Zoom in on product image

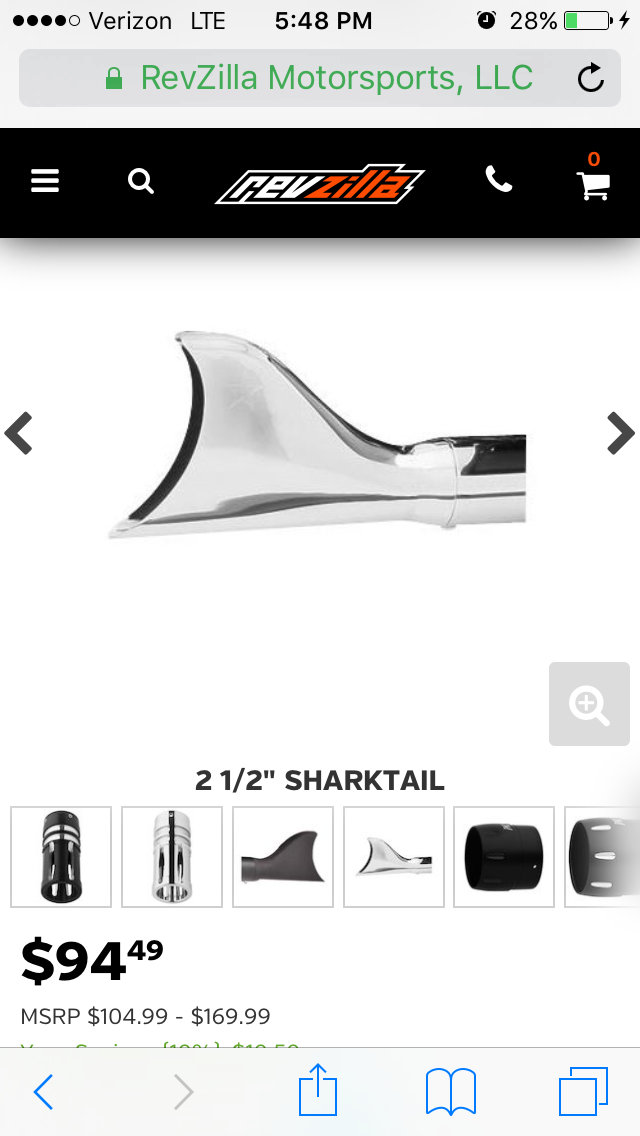[589, 704]
